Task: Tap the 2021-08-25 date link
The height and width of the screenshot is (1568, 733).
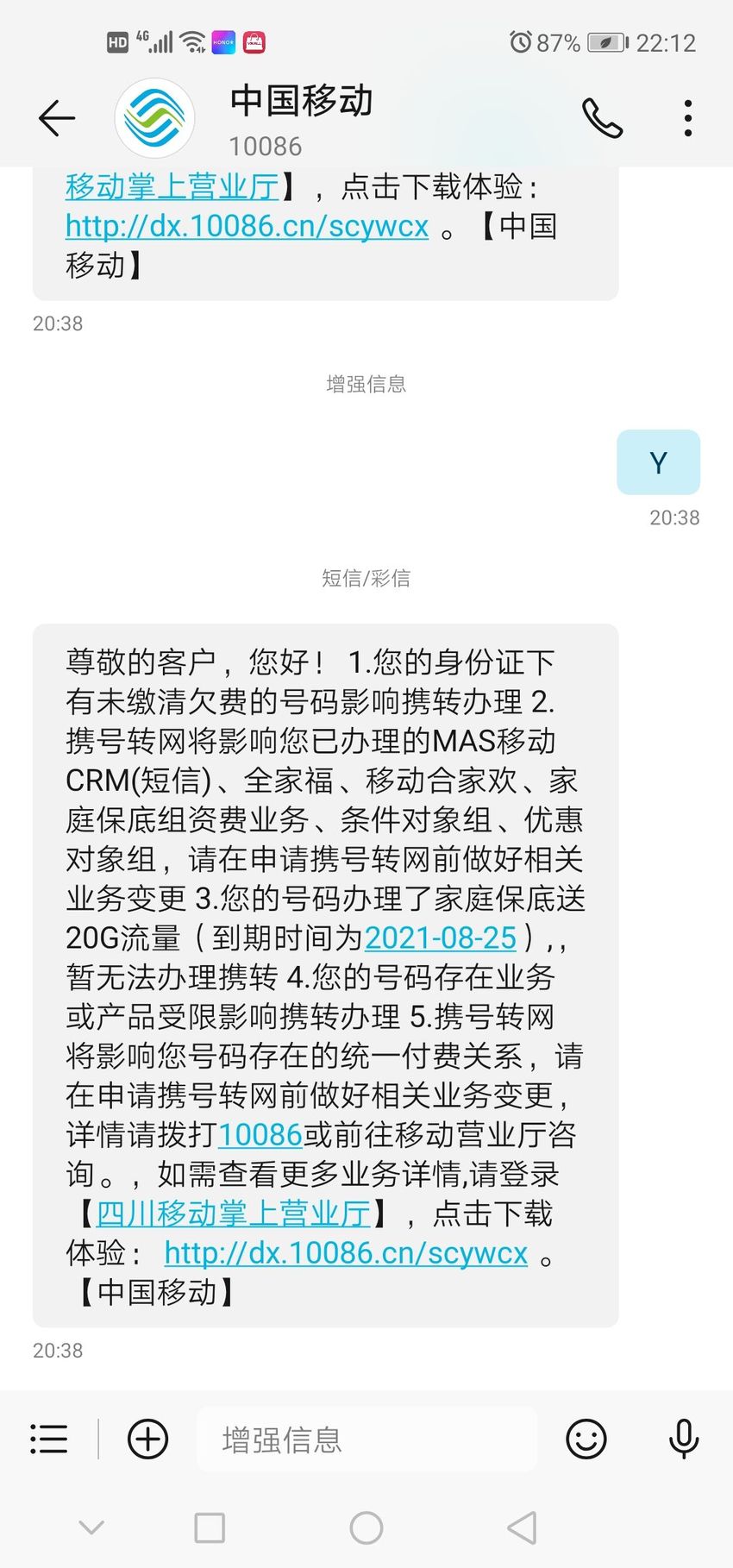Action: (441, 938)
